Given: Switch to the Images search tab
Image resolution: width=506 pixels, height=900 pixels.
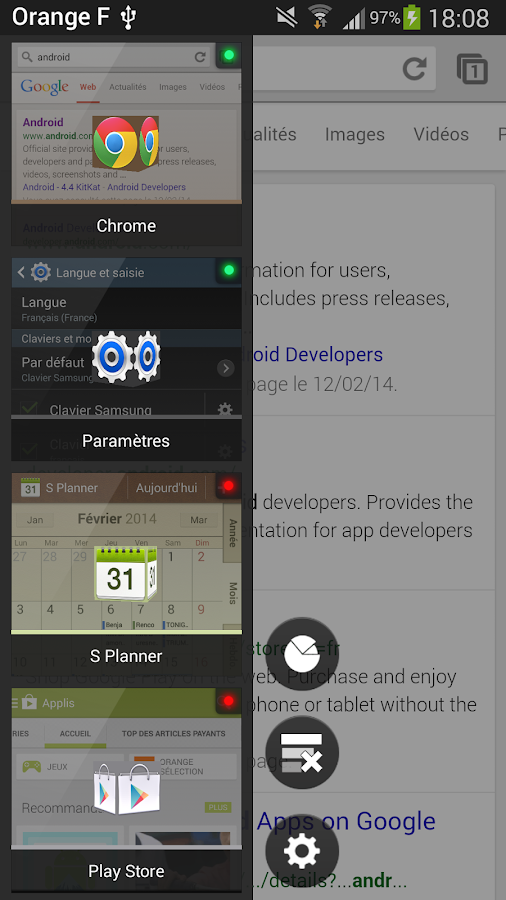Looking at the screenshot, I should [355, 134].
